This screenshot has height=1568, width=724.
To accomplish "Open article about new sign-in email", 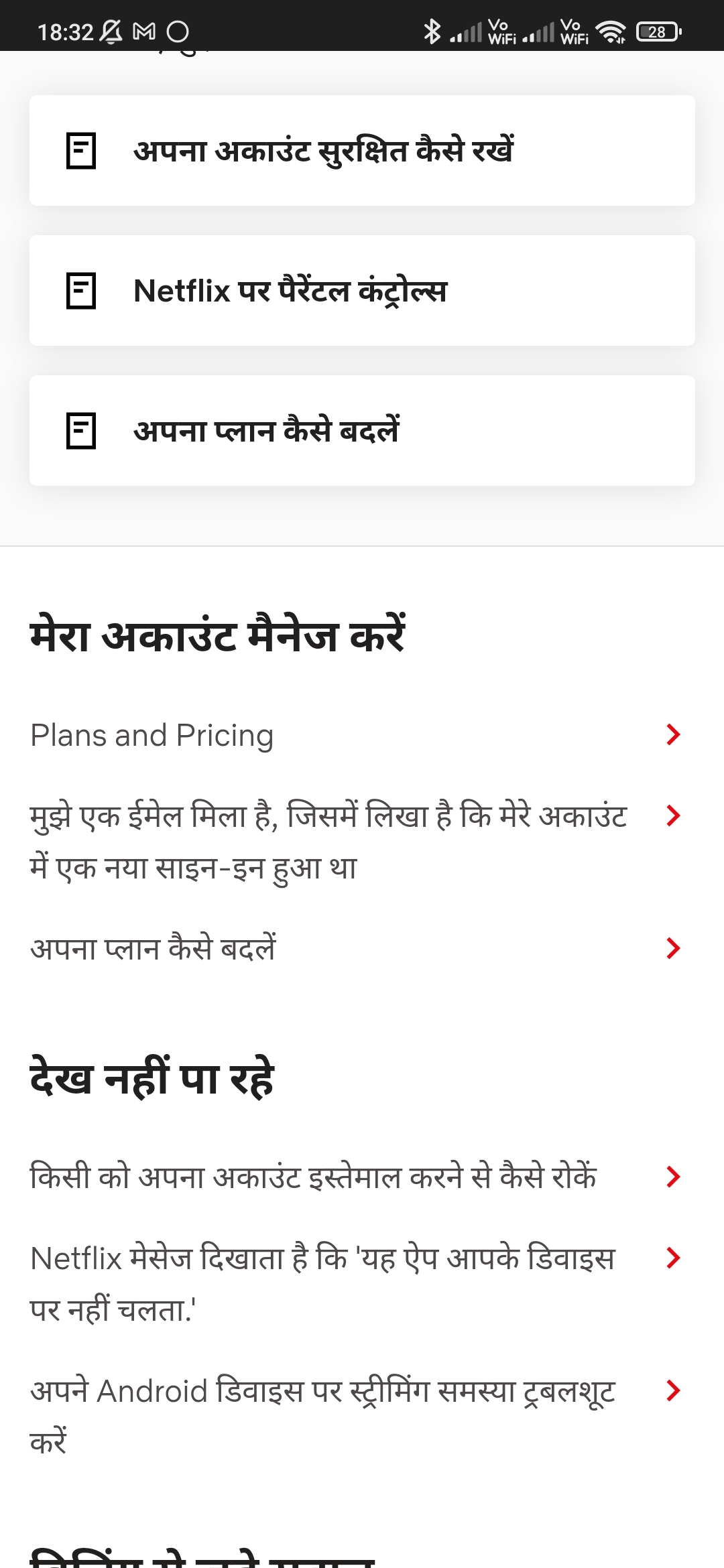I will pos(355,842).
